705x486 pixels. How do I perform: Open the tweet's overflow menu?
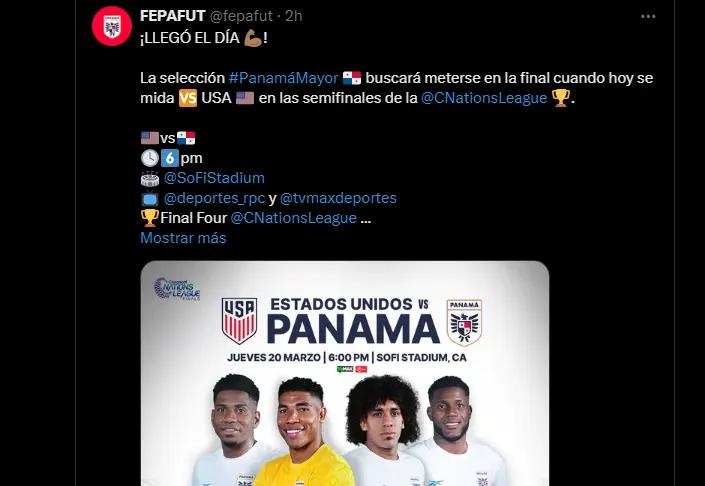649,17
